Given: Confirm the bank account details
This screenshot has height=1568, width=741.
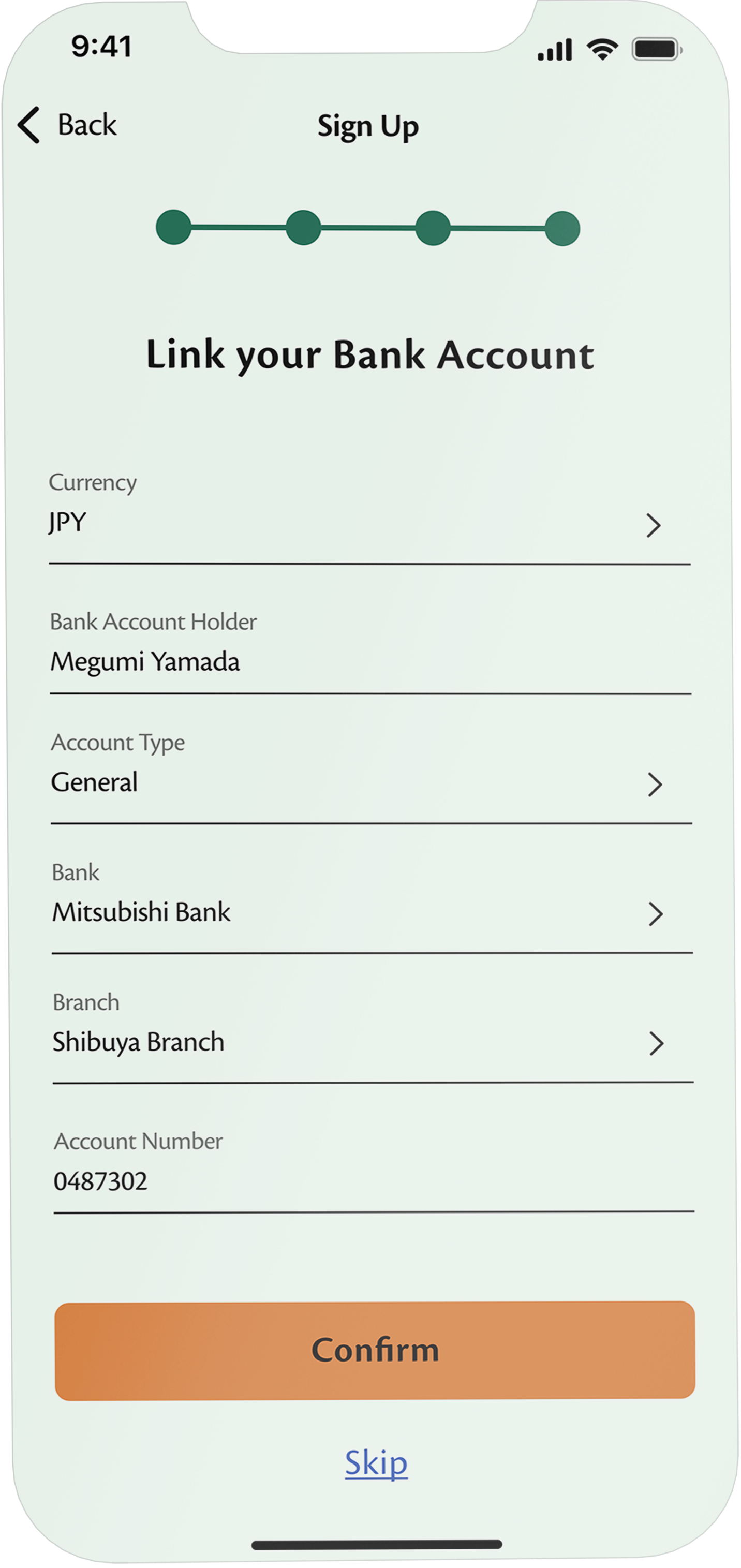Looking at the screenshot, I should click(x=375, y=1350).
